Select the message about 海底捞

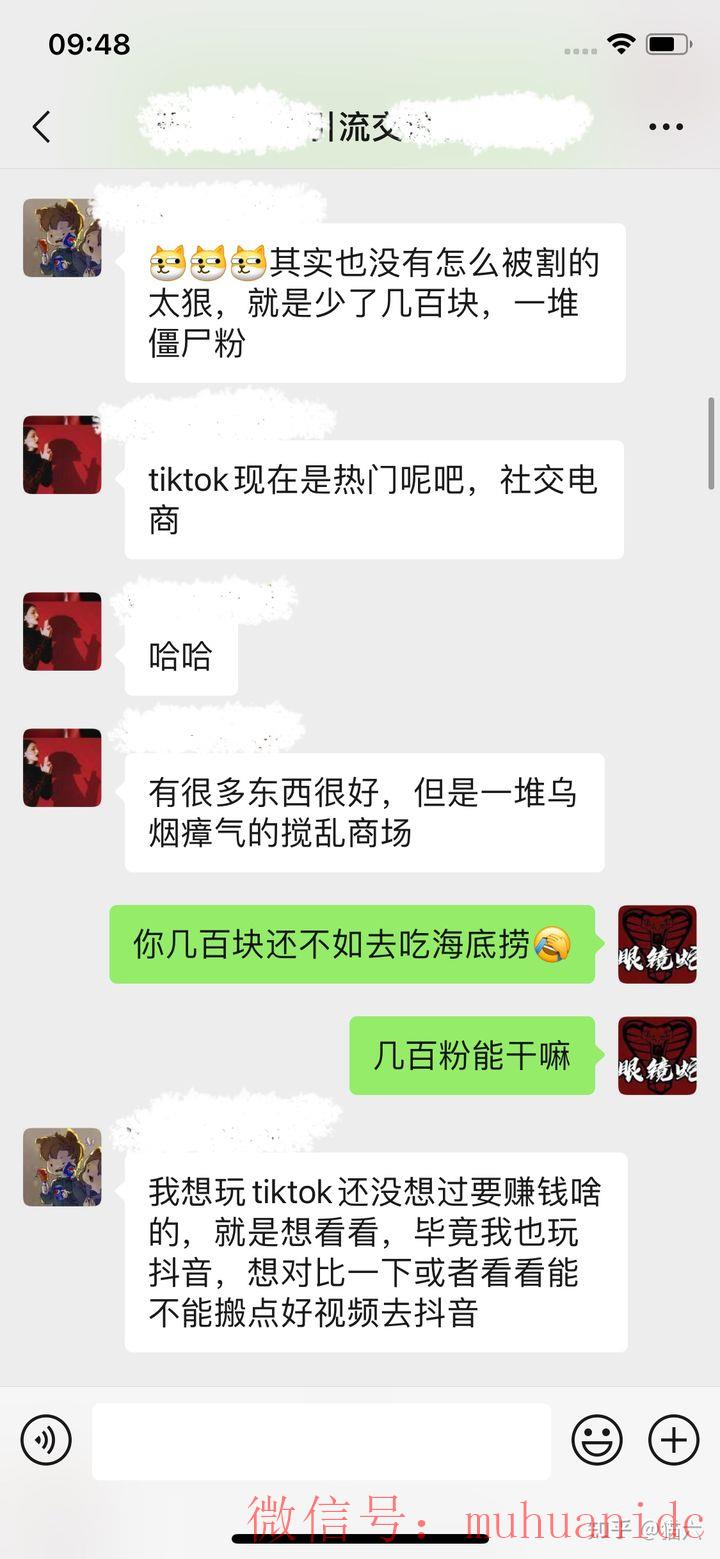point(352,944)
